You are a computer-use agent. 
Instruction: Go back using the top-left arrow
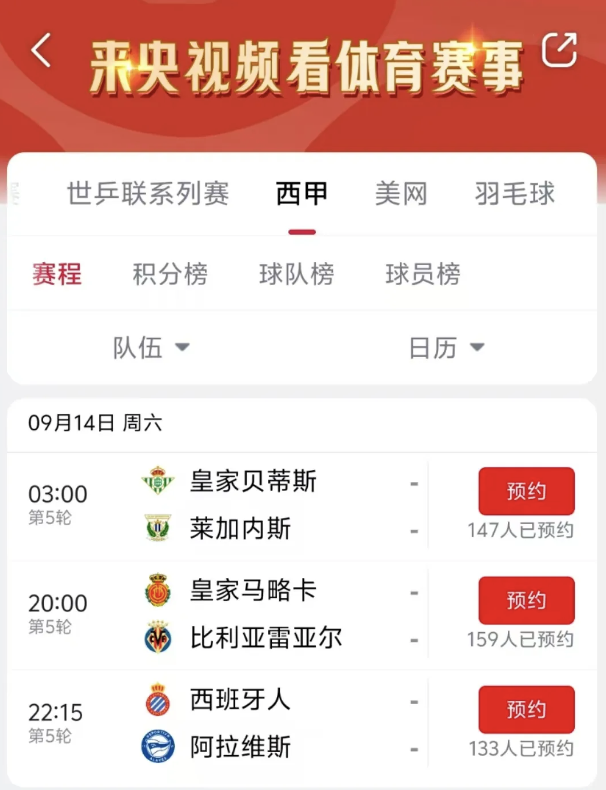(41, 50)
